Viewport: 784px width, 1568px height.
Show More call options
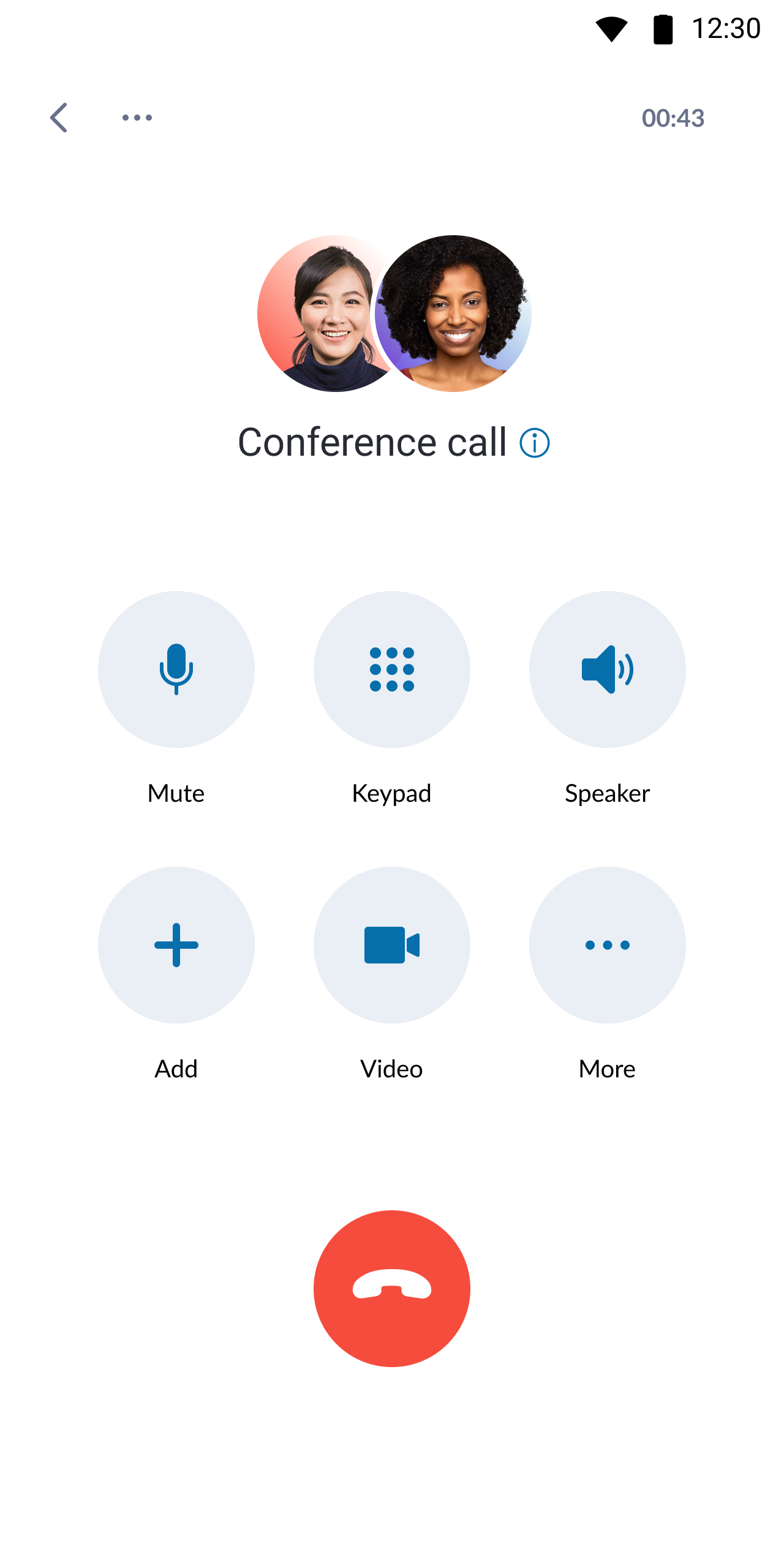click(x=608, y=944)
